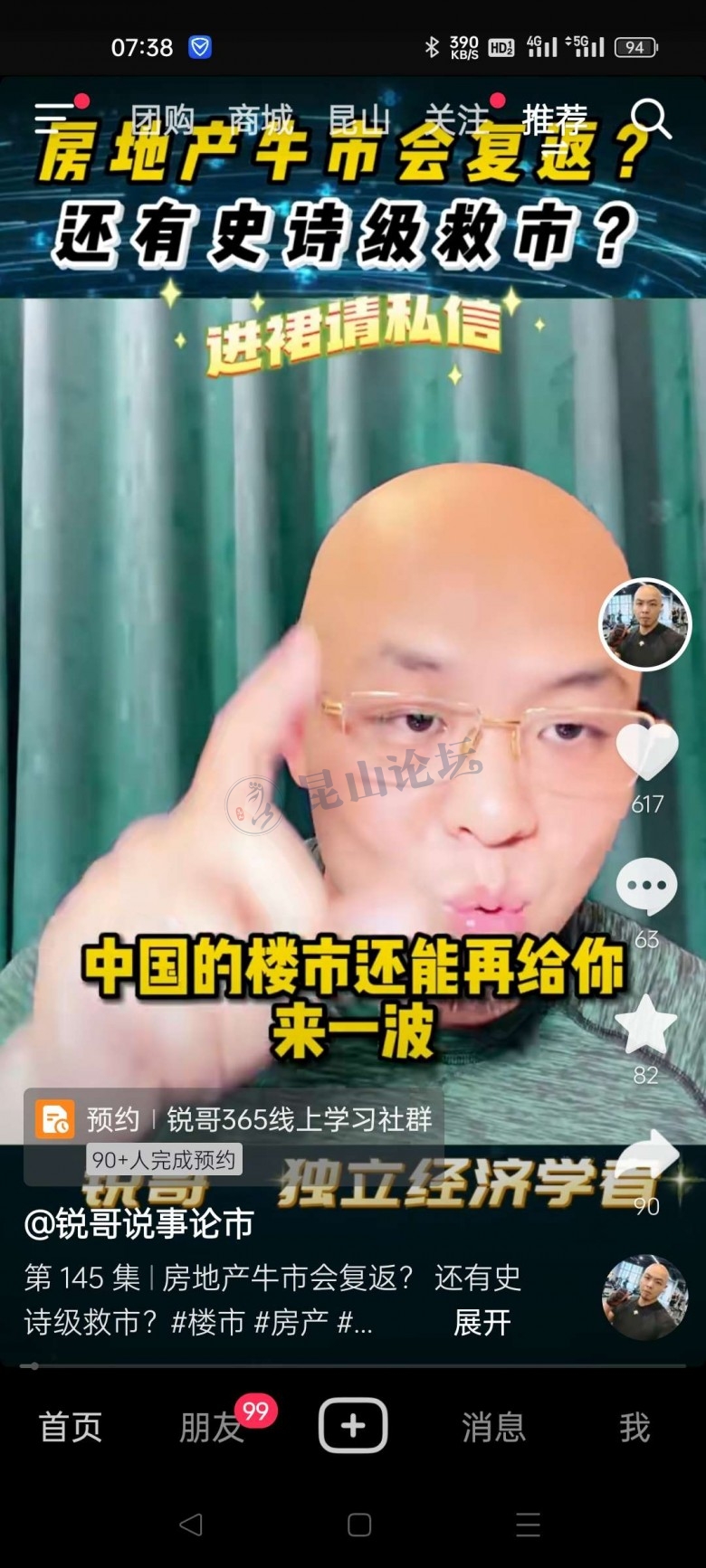Open the search magnifier icon
The image size is (706, 1568).
(650, 119)
